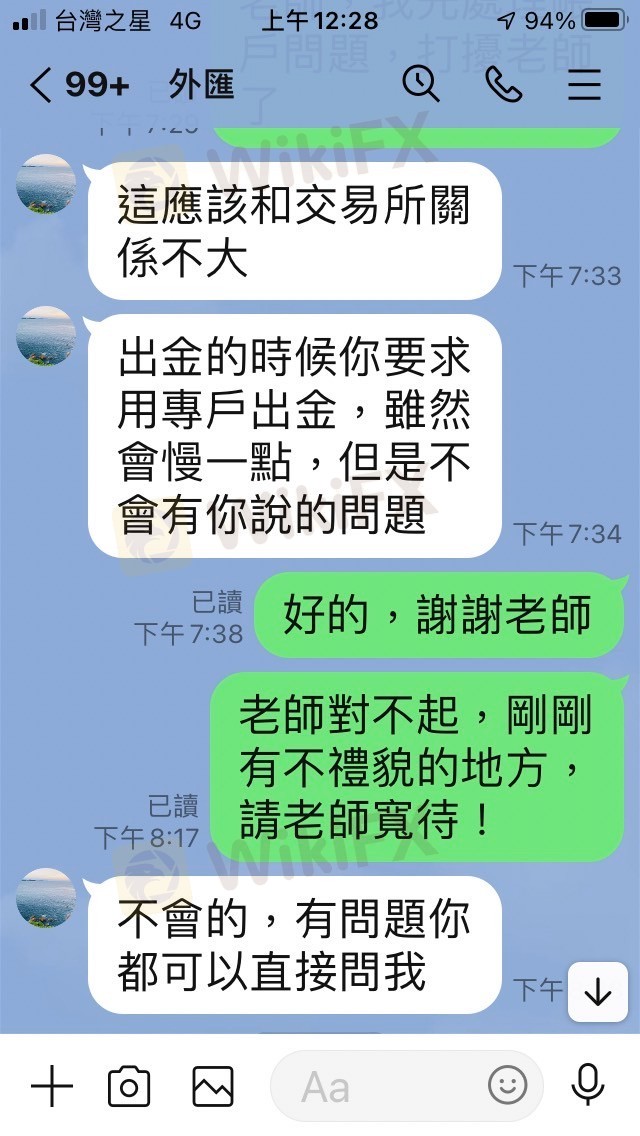View sender's avatar beside 這應該和交易所關係不大
Viewport: 640px width, 1136px height.
[x=46, y=184]
